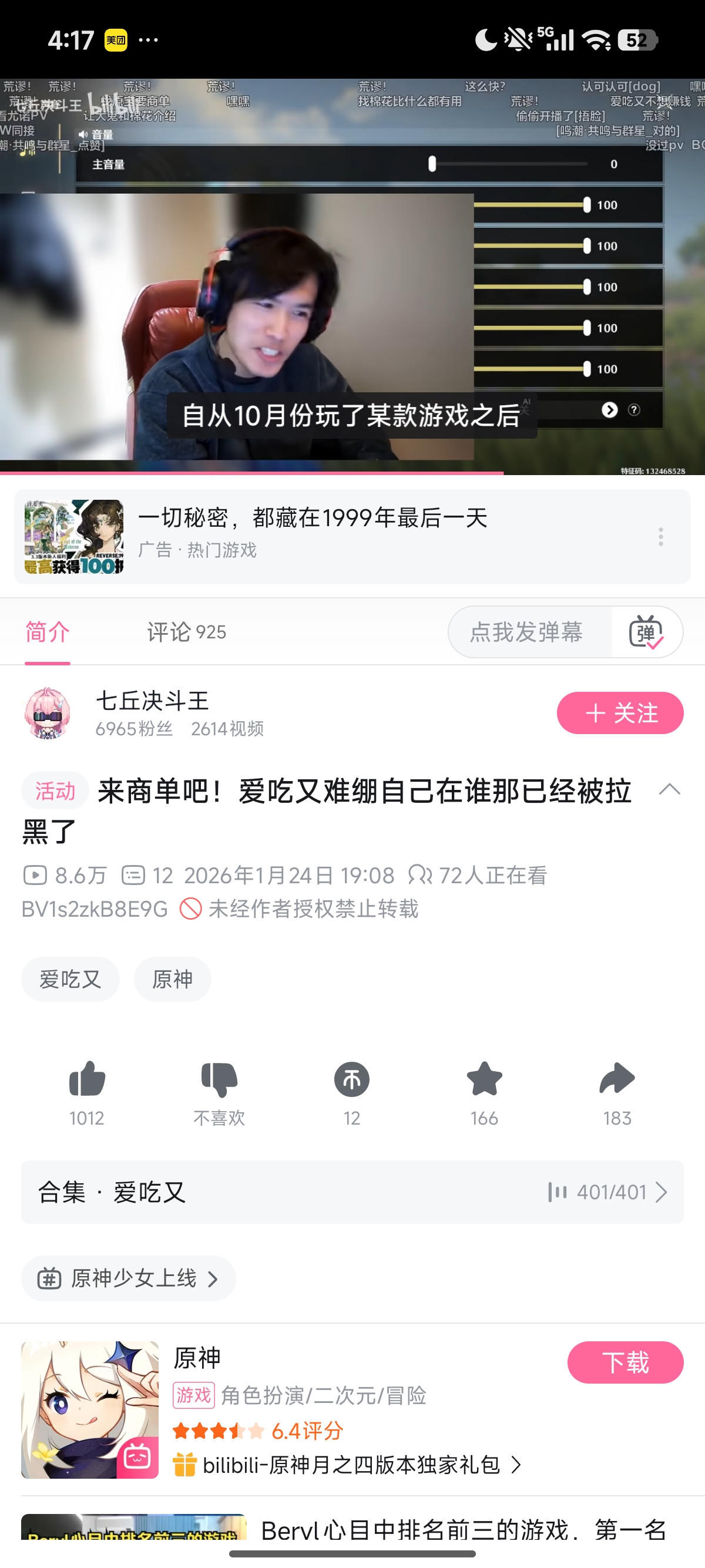Add video to favorites
The height and width of the screenshot is (1568, 705).
(484, 1080)
